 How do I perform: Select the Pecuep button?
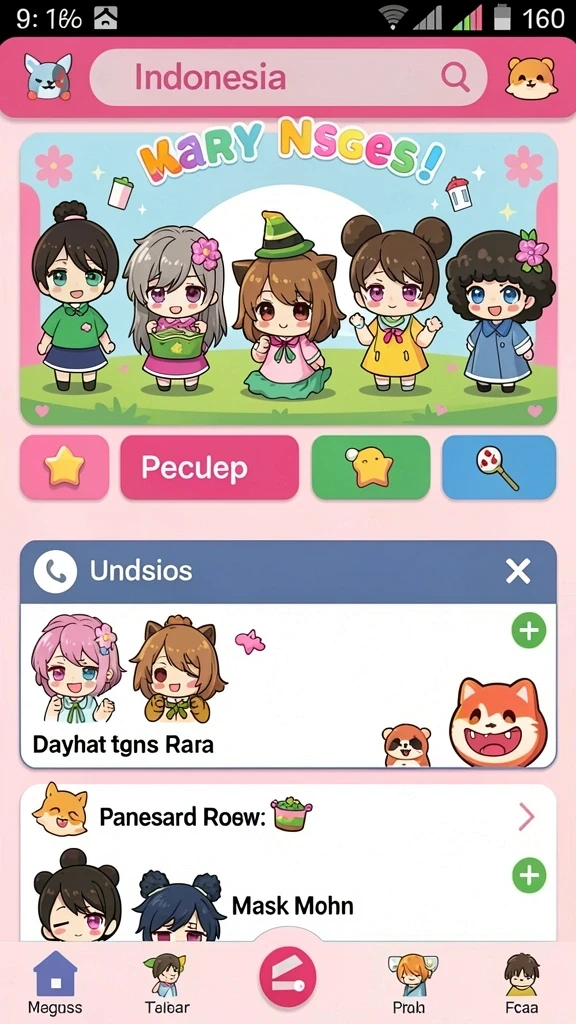point(209,468)
